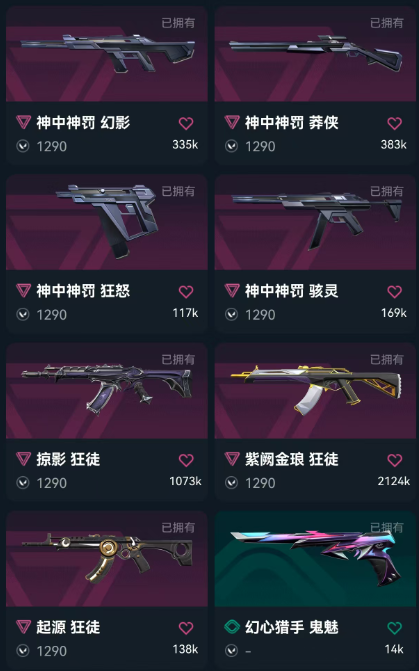Open the 神中神罚 幻影 skin card
Viewport: 419px width, 671px height.
click(x=107, y=84)
